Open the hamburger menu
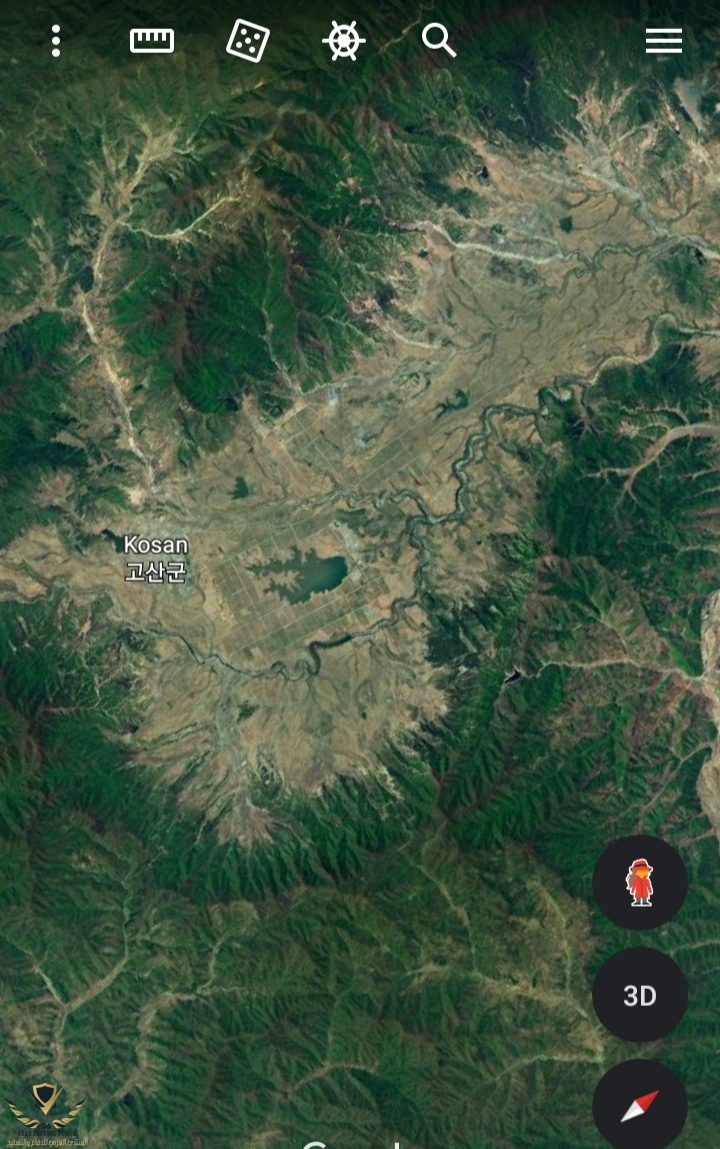720x1149 pixels. click(663, 41)
